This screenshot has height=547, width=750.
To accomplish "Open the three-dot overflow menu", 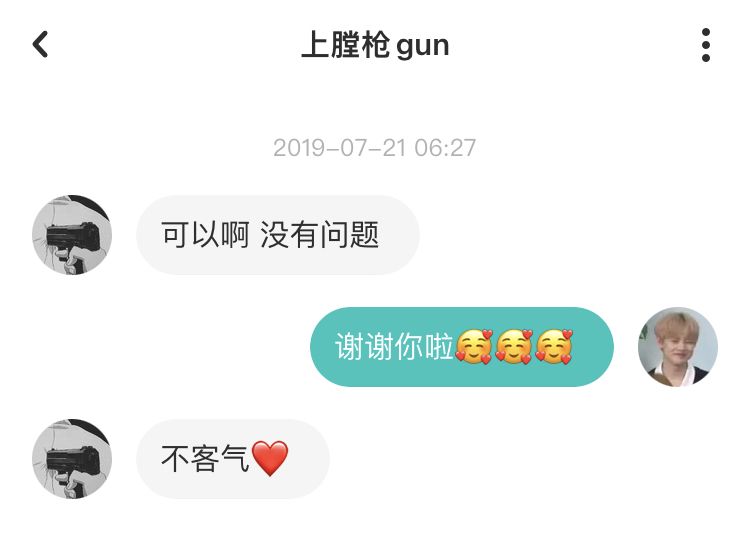I will pos(706,45).
